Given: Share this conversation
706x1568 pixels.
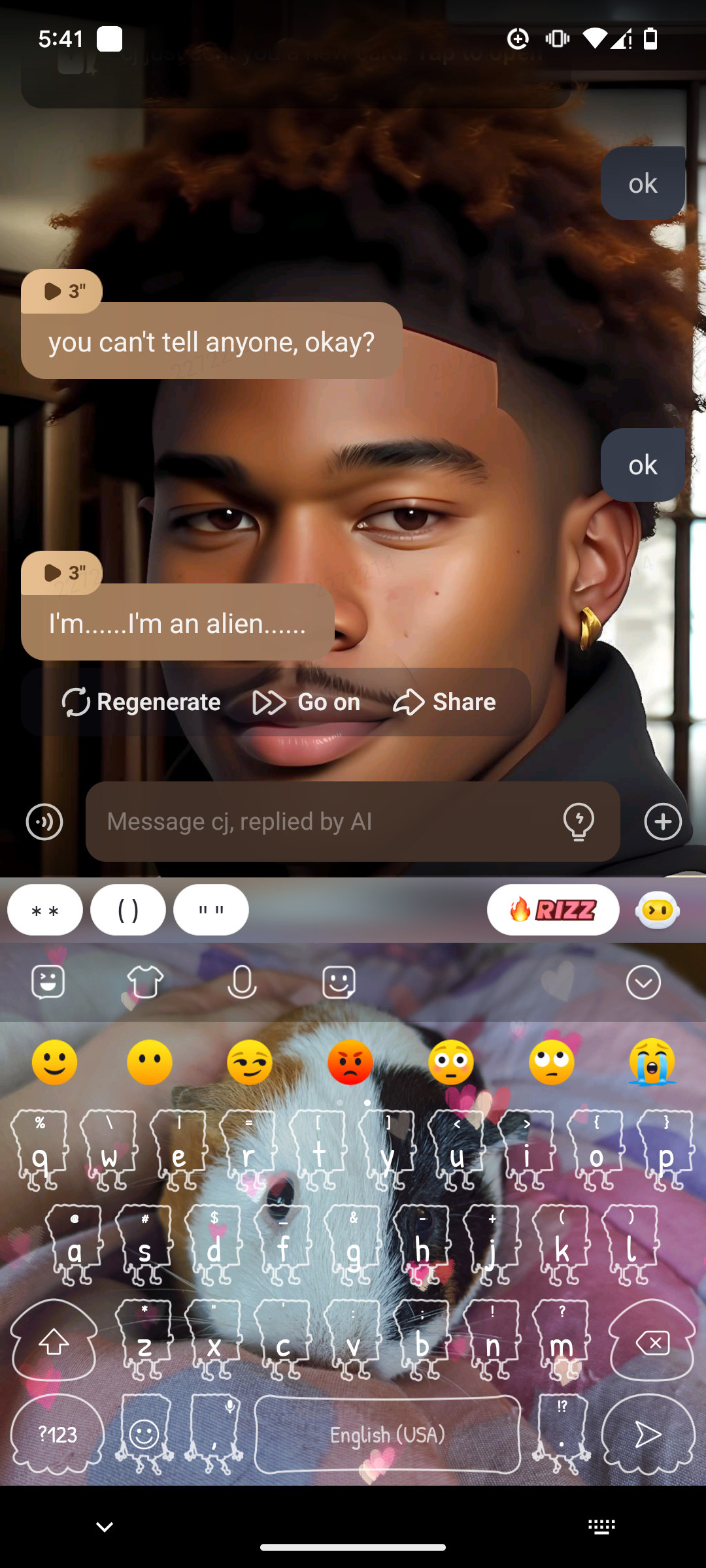Looking at the screenshot, I should click(445, 702).
